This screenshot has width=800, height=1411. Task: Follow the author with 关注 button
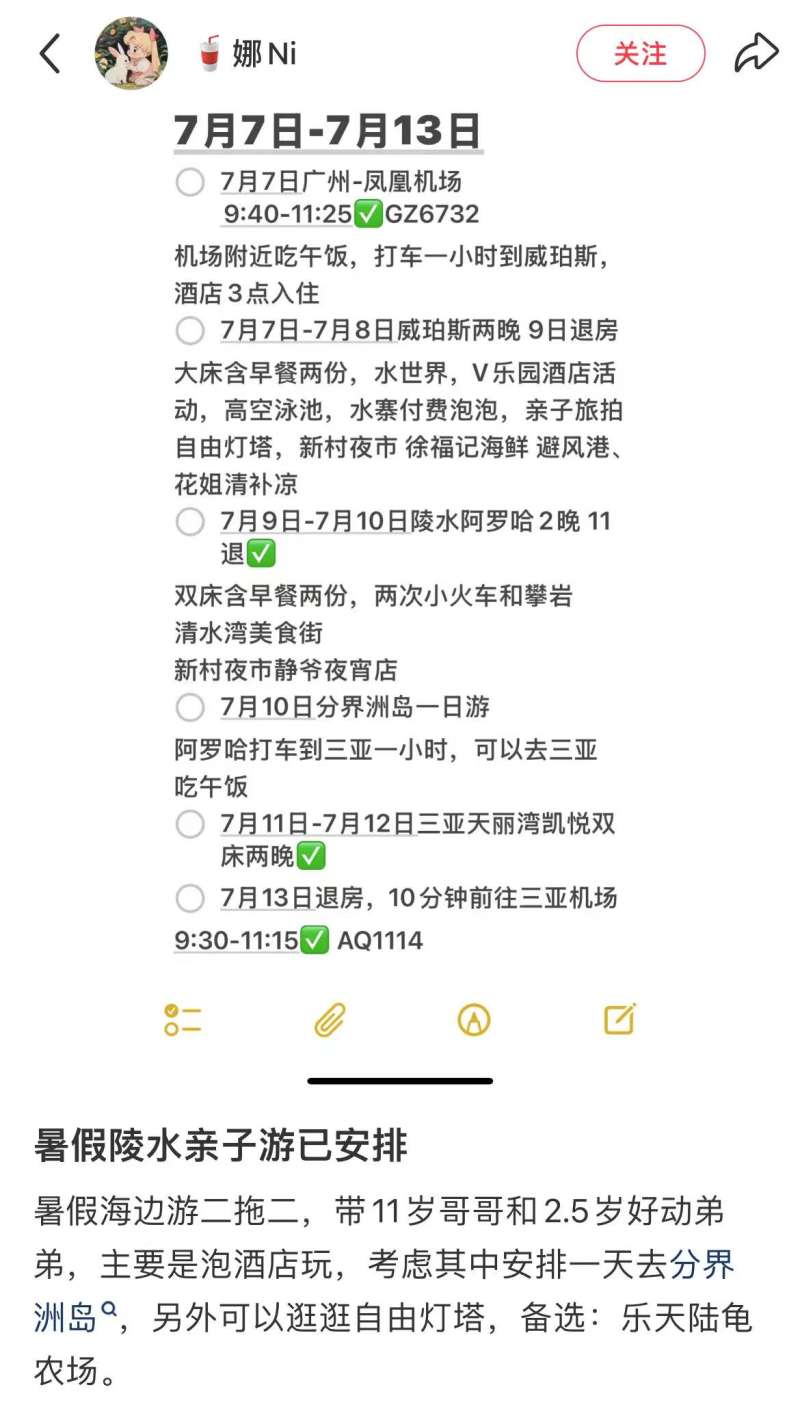640,54
